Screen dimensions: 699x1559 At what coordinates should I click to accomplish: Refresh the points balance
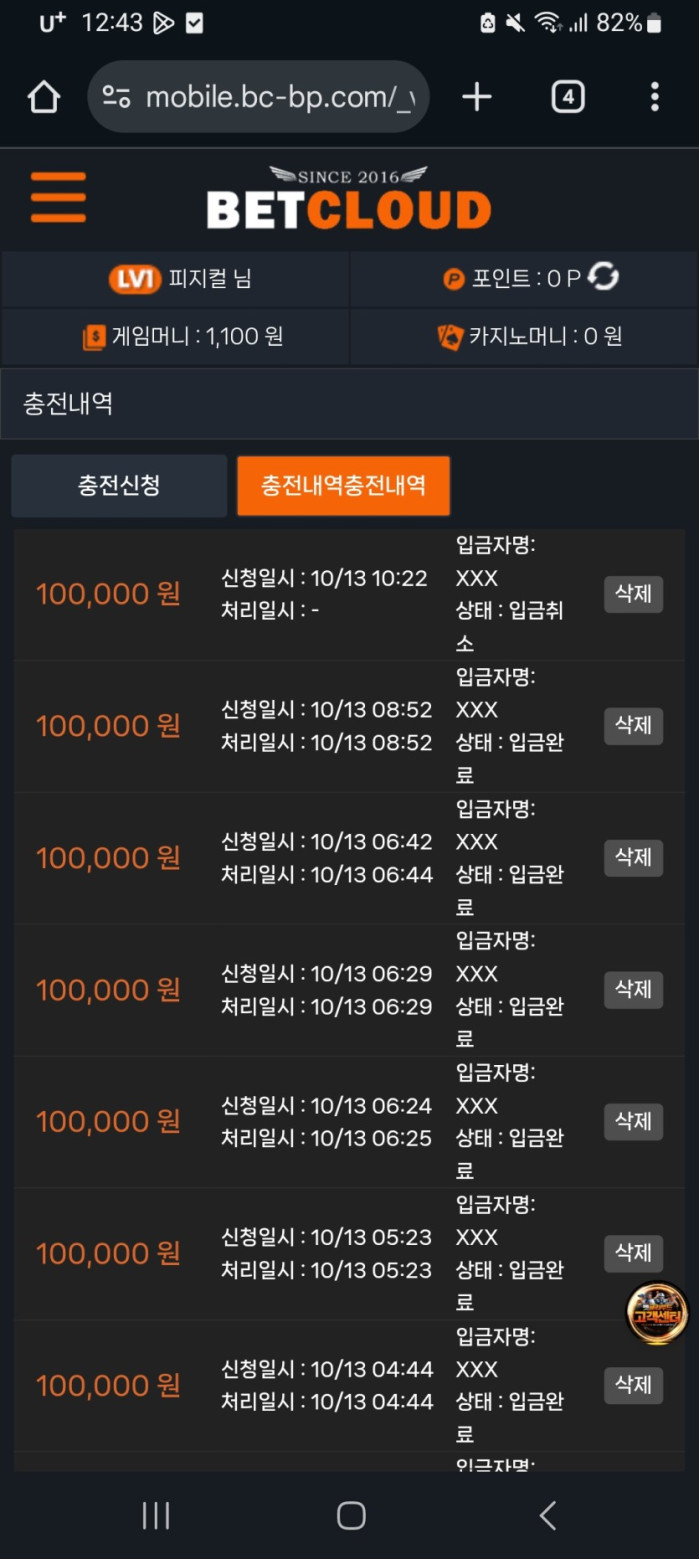pos(603,277)
